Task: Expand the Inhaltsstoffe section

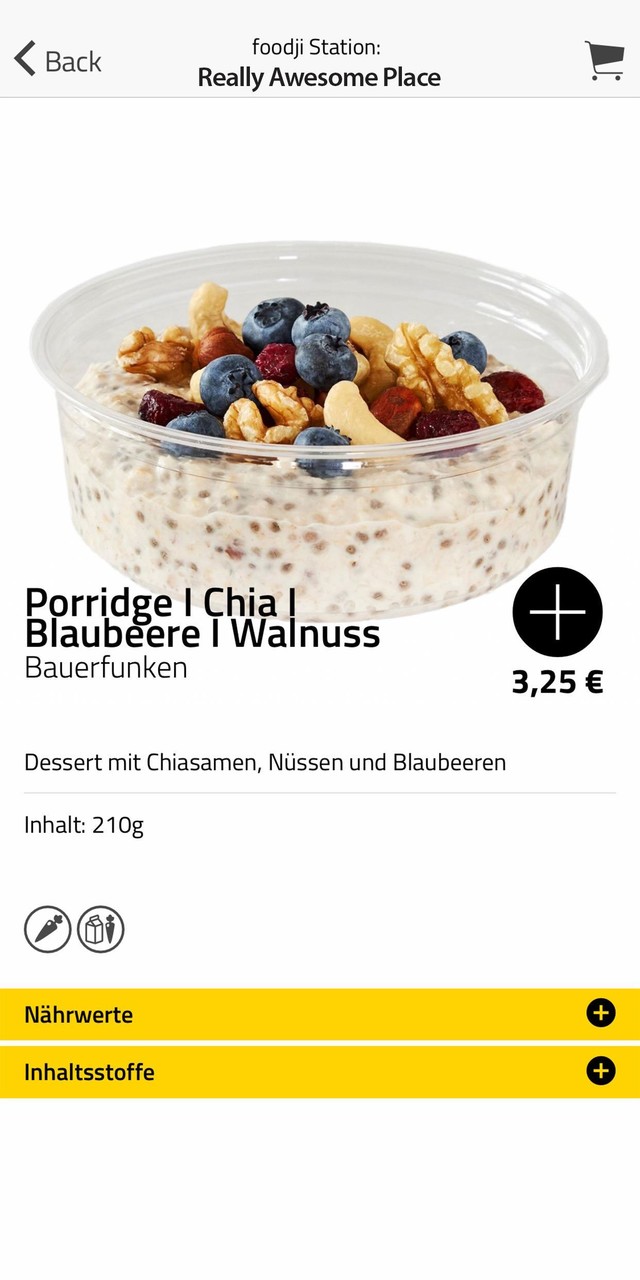Action: [600, 1072]
